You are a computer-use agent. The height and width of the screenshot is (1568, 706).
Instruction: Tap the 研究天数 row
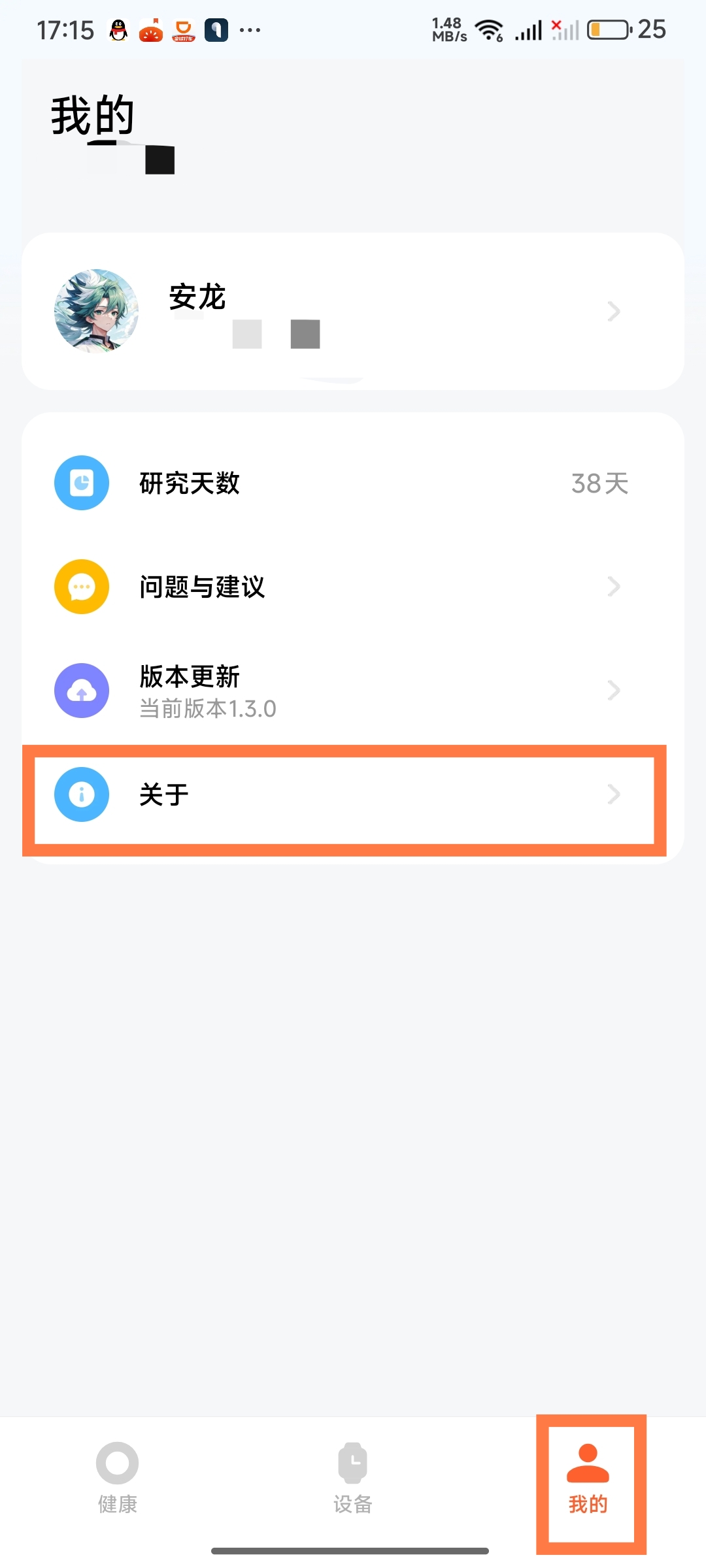coord(353,483)
